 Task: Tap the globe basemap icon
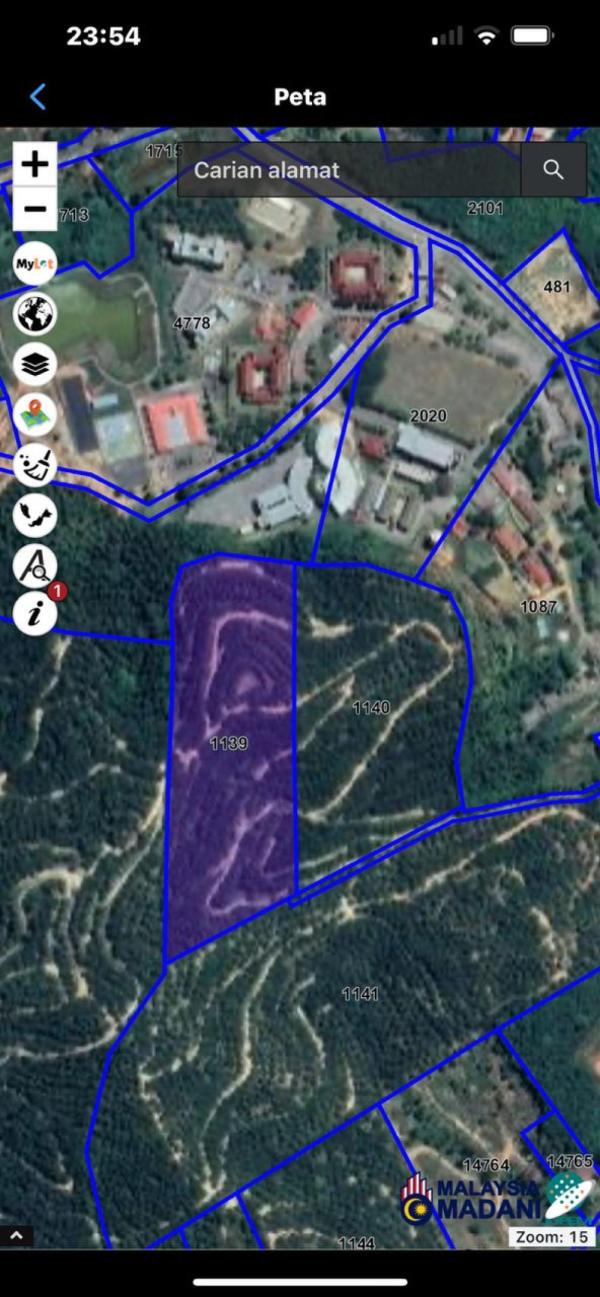coord(35,314)
